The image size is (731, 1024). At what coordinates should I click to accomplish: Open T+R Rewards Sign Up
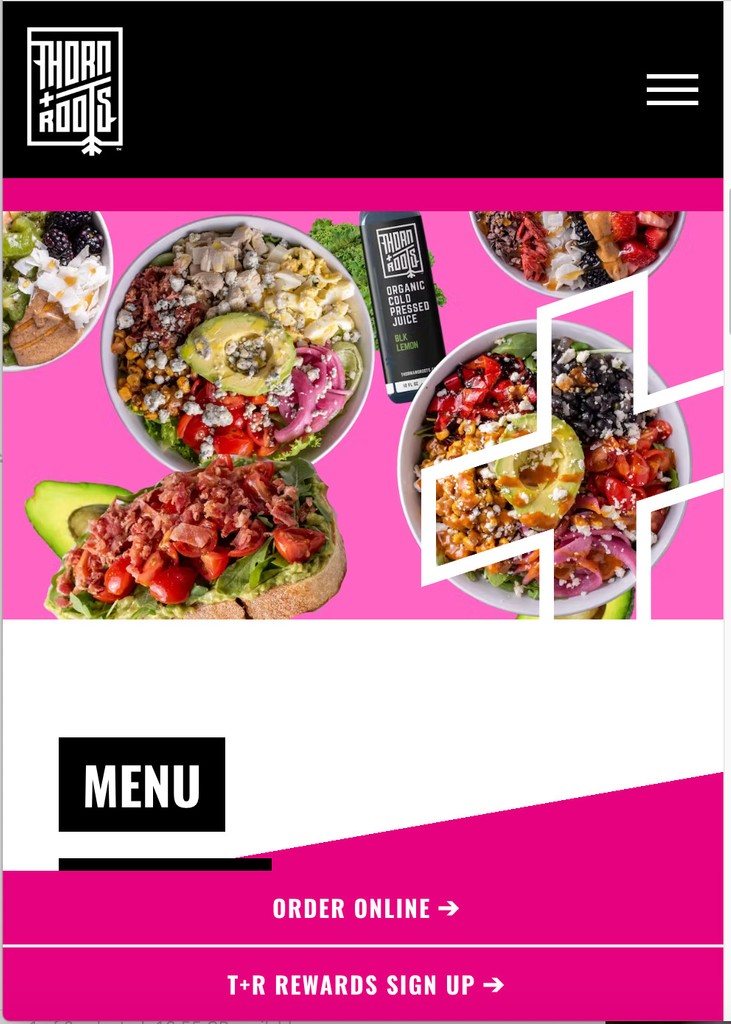(x=365, y=985)
